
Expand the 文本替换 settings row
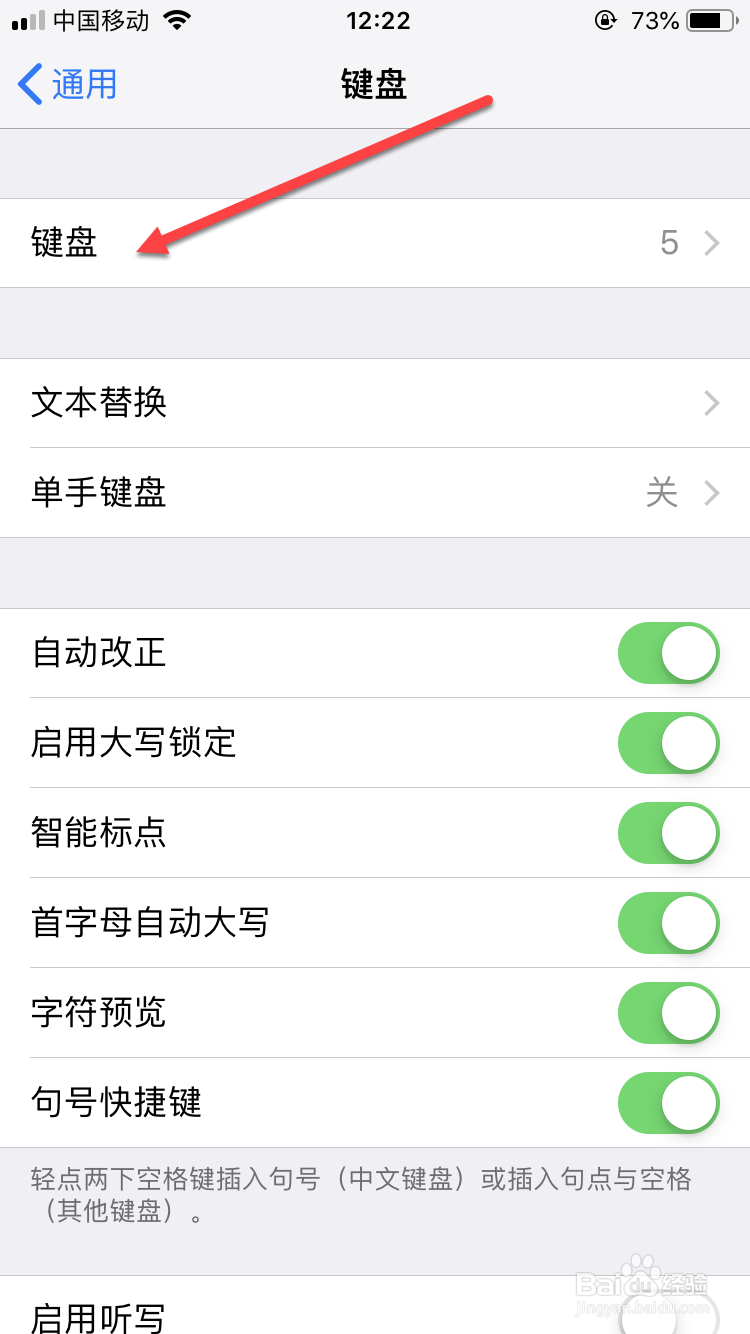click(x=375, y=403)
